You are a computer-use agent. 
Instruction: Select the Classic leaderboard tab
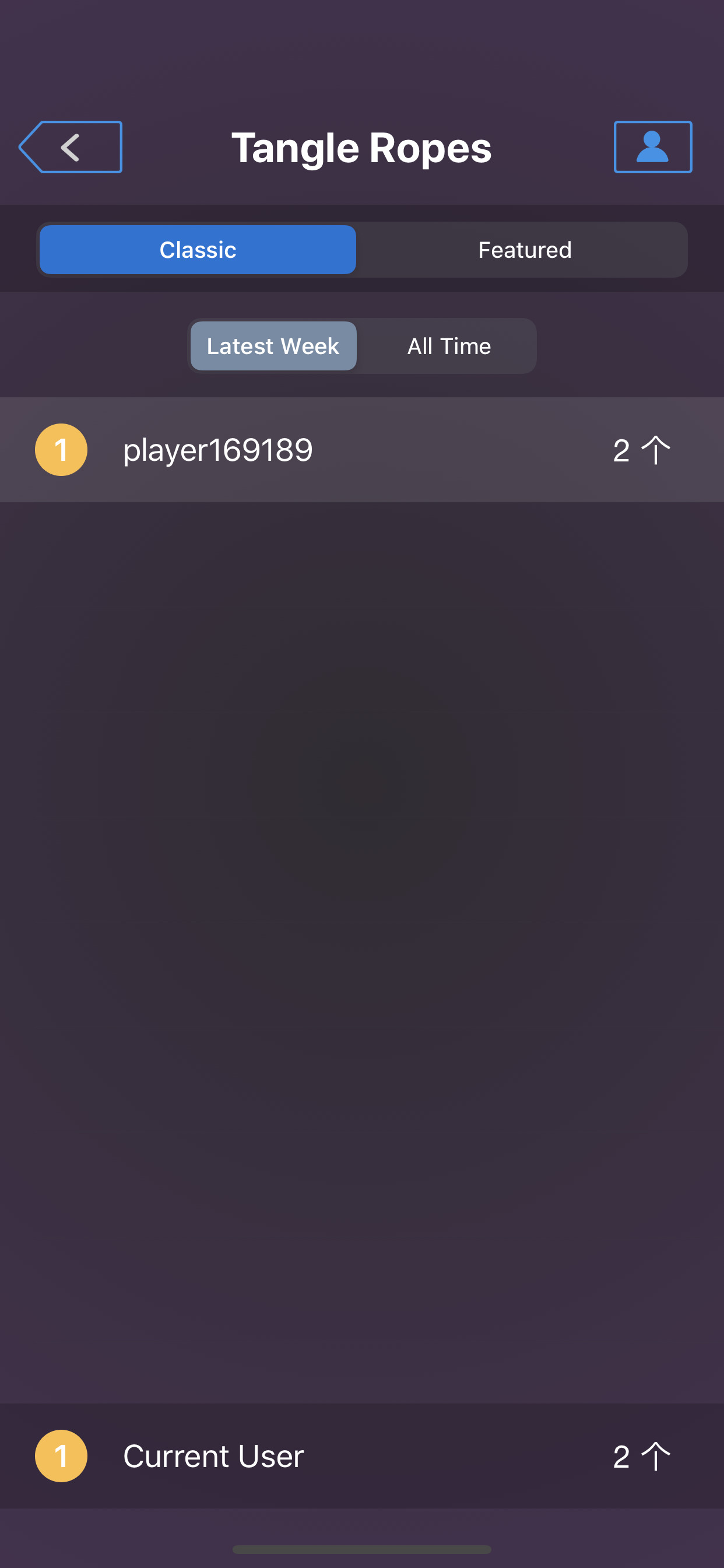(198, 250)
